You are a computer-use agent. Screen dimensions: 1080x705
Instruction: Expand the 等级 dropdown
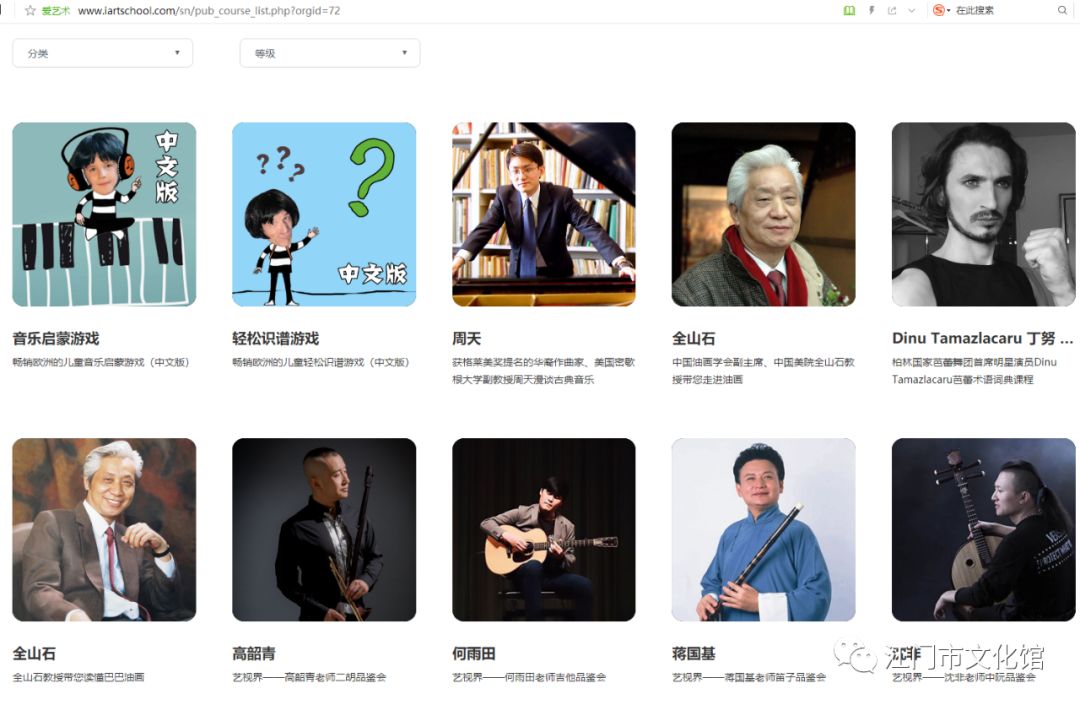(329, 53)
